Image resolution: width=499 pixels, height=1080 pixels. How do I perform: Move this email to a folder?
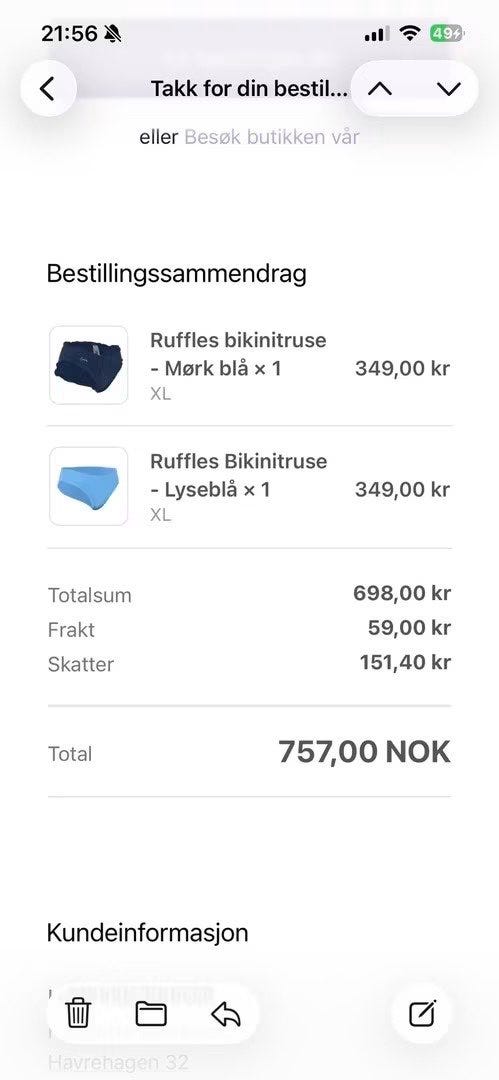coord(152,1013)
